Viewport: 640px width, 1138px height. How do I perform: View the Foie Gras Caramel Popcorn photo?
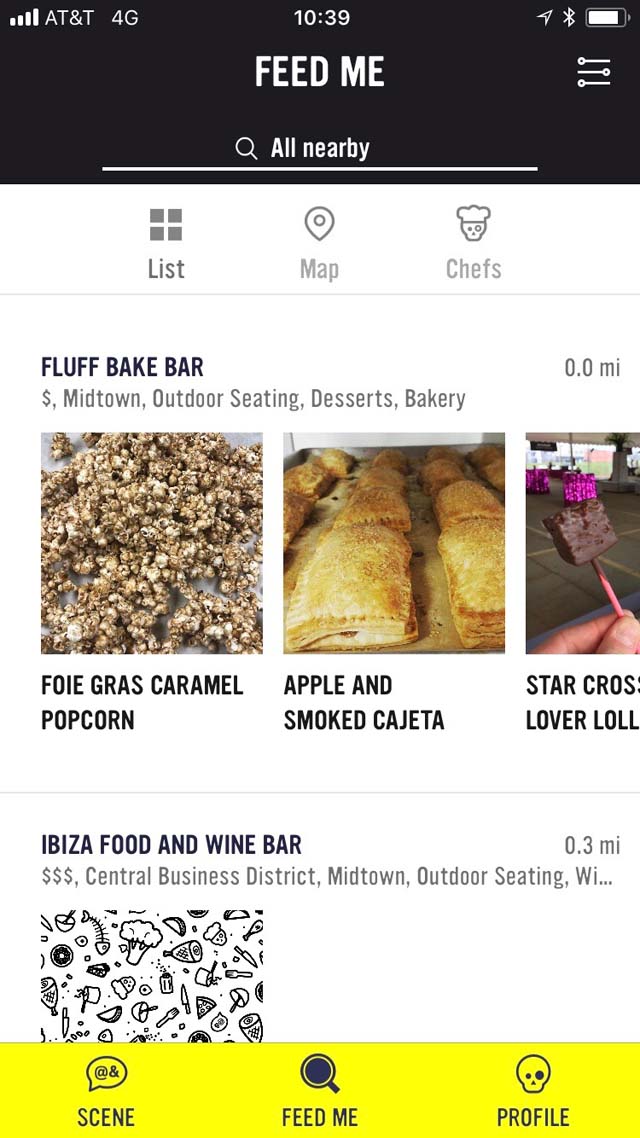tap(152, 543)
